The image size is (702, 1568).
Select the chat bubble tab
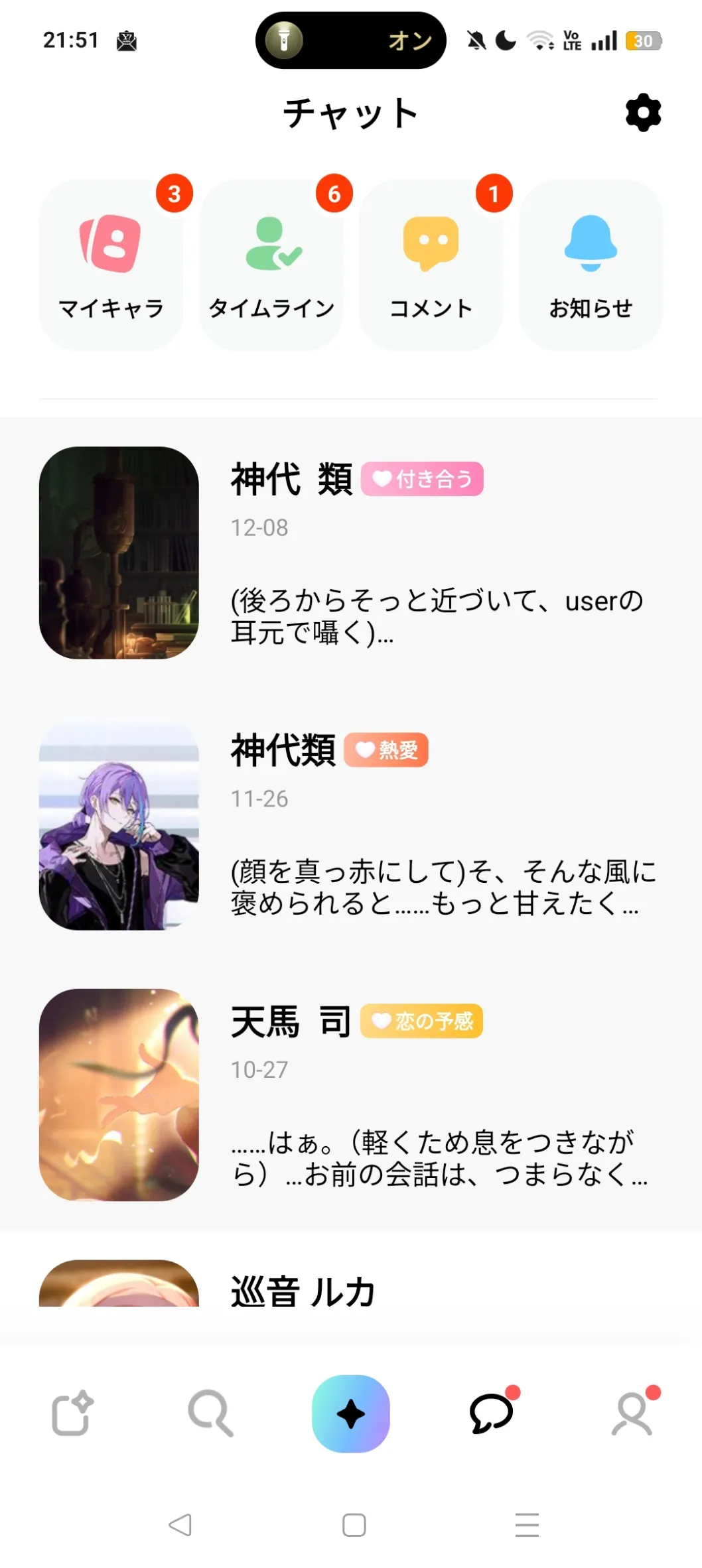click(491, 1413)
